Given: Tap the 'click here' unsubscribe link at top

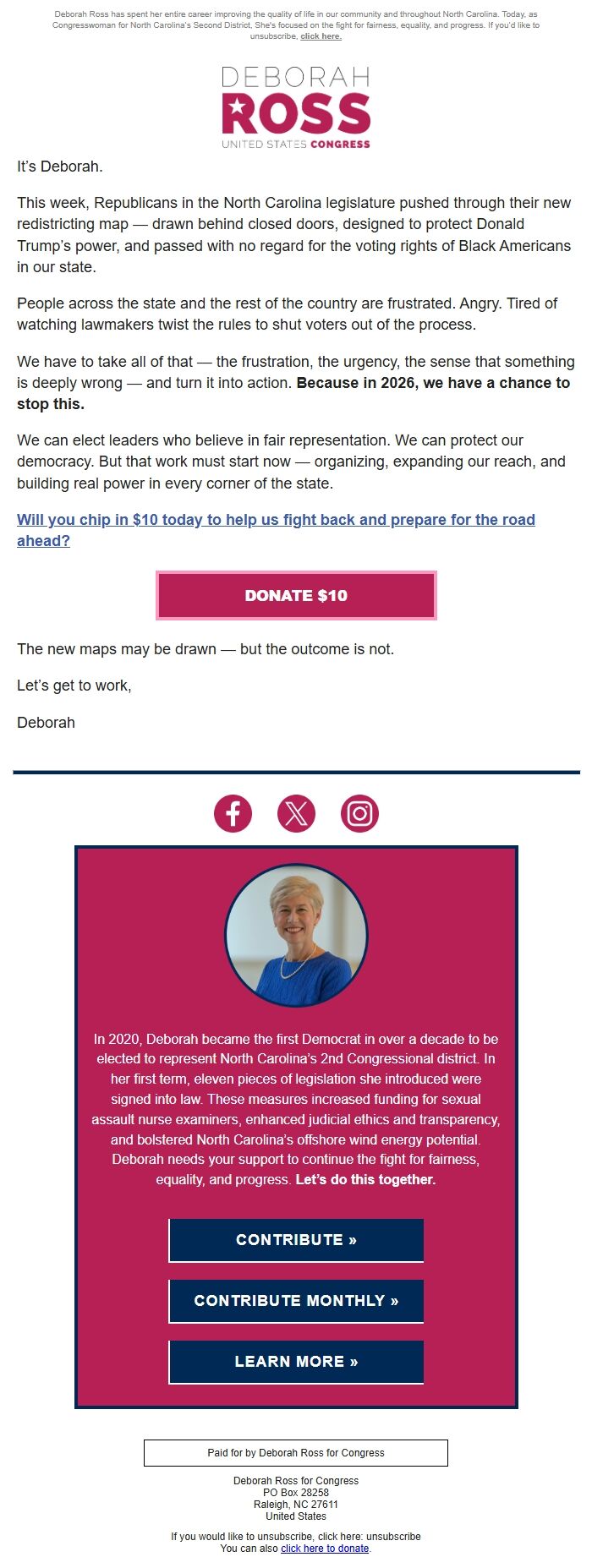Looking at the screenshot, I should coord(321,36).
